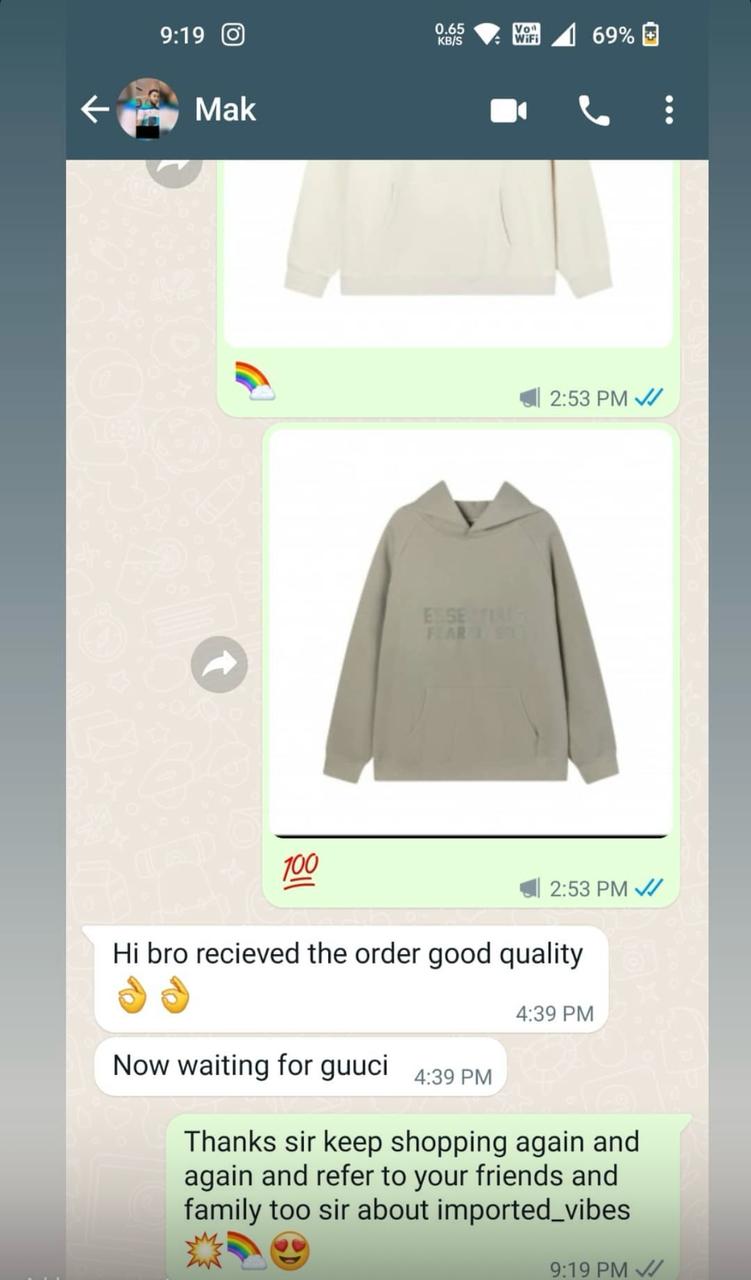This screenshot has height=1280, width=751.
Task: Open Mak's contact info
Action: point(226,110)
